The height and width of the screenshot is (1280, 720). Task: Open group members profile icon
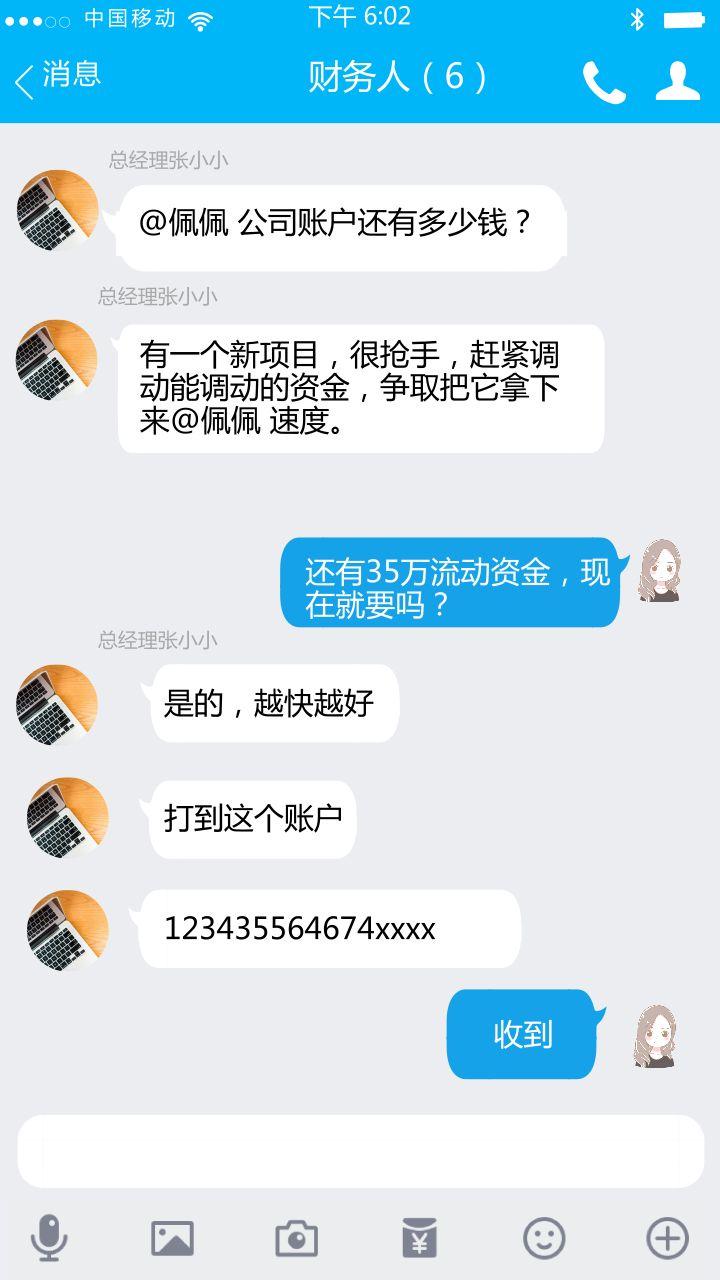(x=677, y=81)
